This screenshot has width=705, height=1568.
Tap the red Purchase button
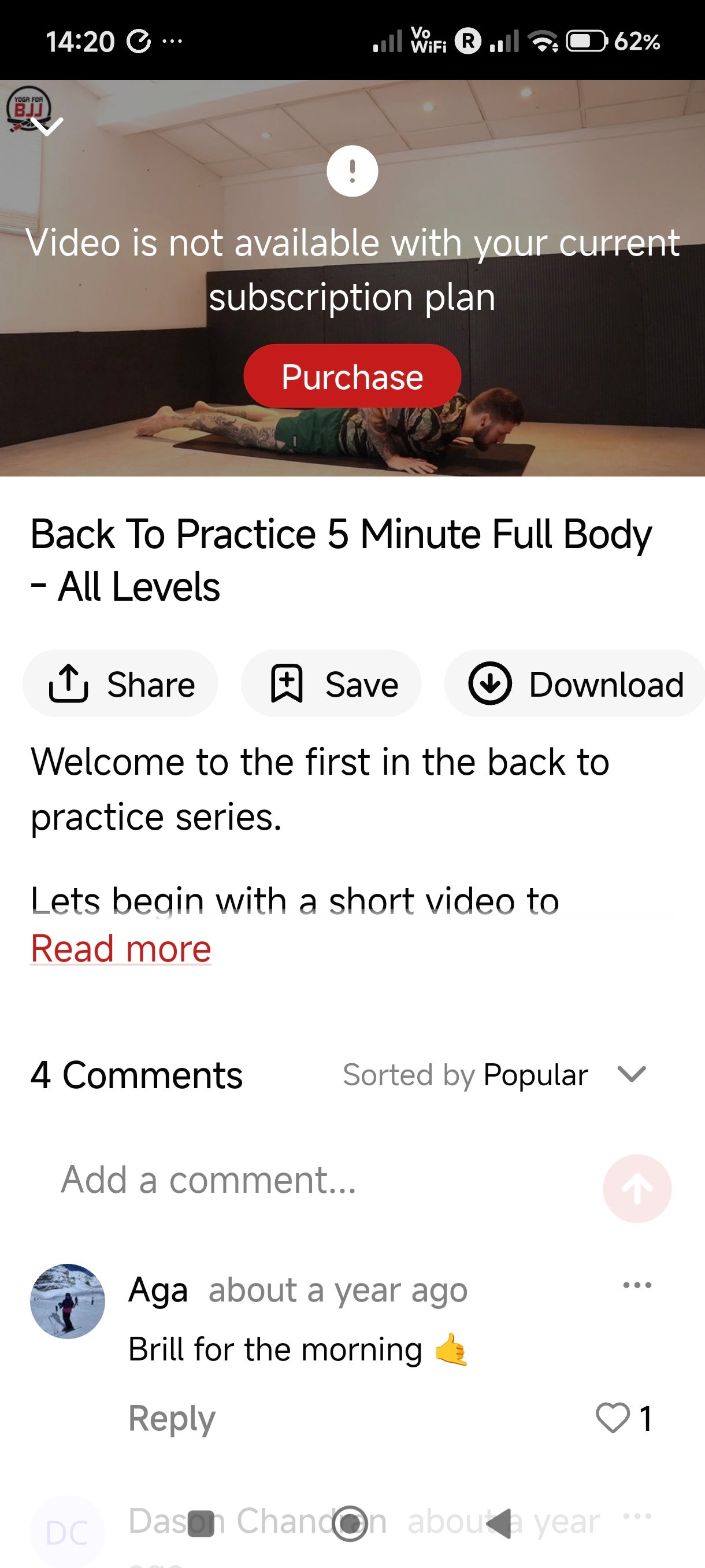click(352, 376)
